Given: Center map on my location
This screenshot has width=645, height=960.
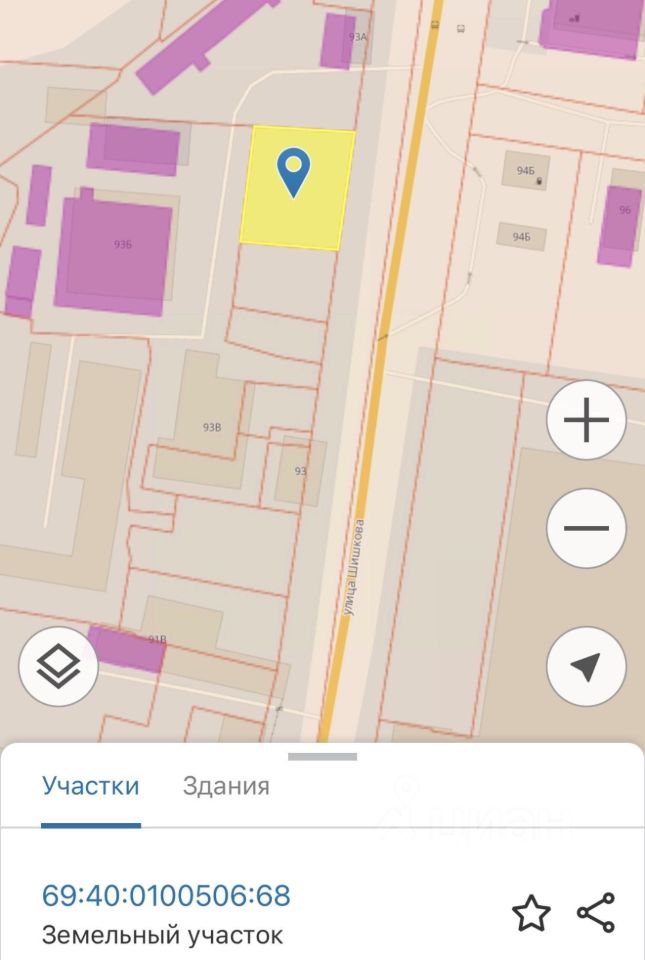Looking at the screenshot, I should tap(586, 666).
